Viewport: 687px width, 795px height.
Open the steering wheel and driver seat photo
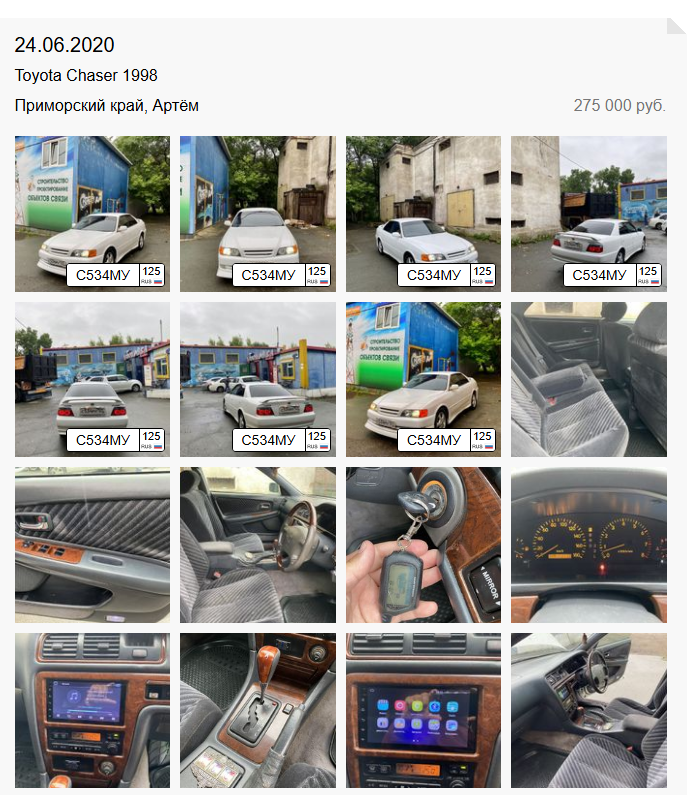(x=257, y=545)
